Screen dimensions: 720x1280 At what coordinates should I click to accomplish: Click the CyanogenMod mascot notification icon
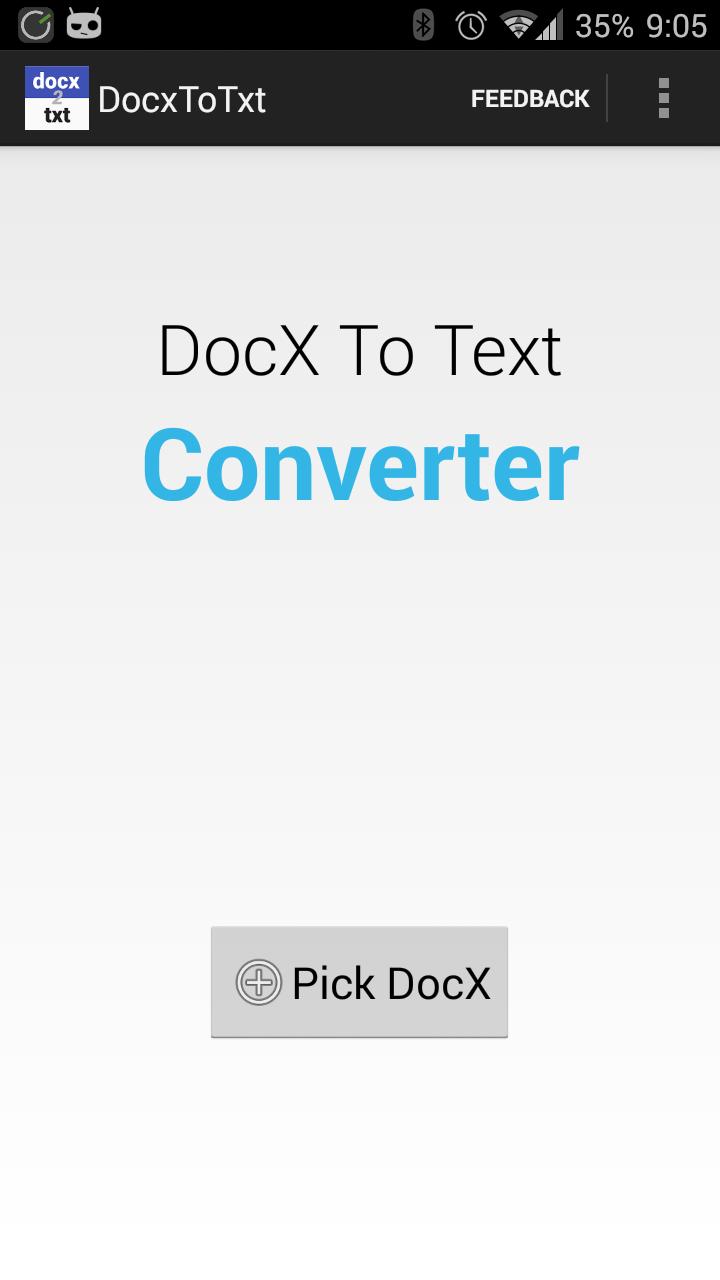[82, 25]
